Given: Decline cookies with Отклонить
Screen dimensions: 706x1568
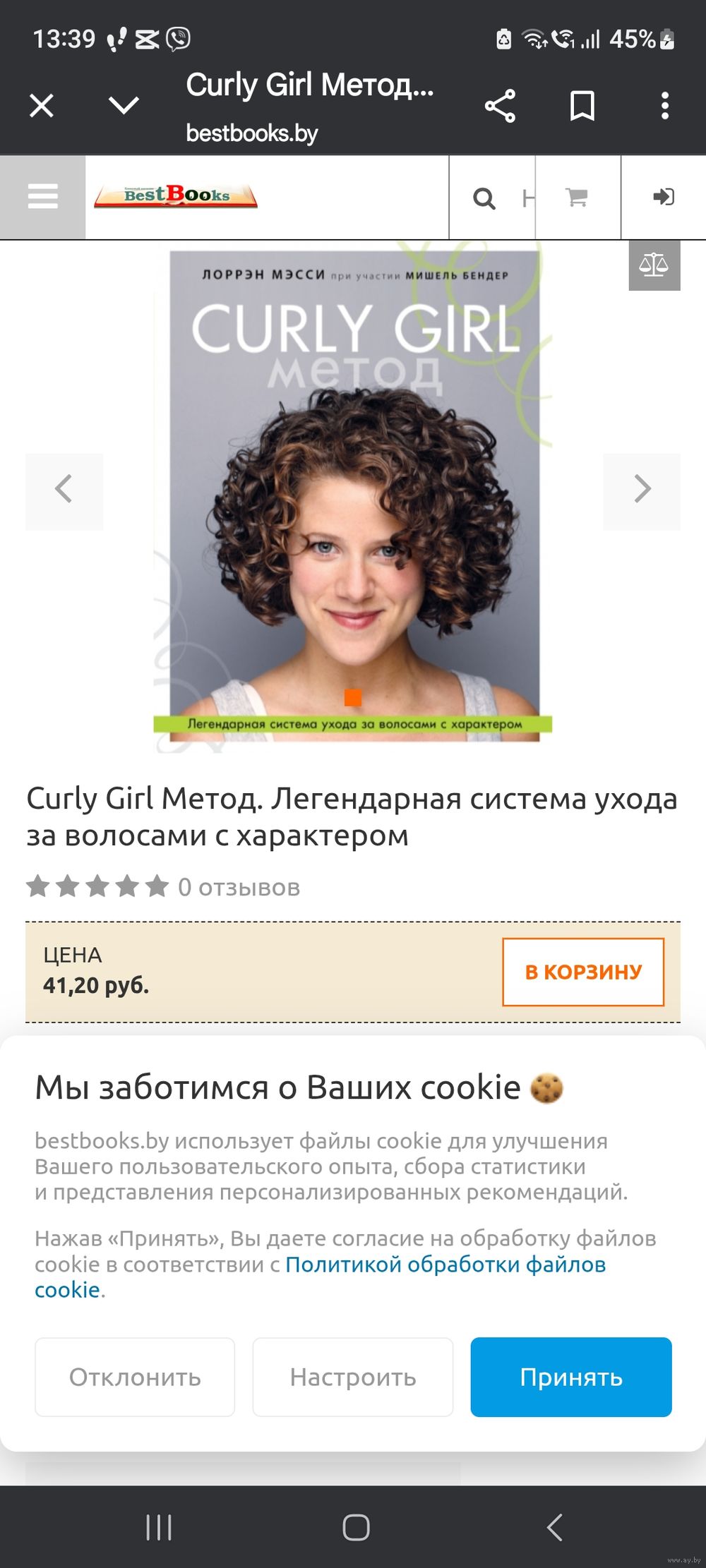Looking at the screenshot, I should [135, 1377].
